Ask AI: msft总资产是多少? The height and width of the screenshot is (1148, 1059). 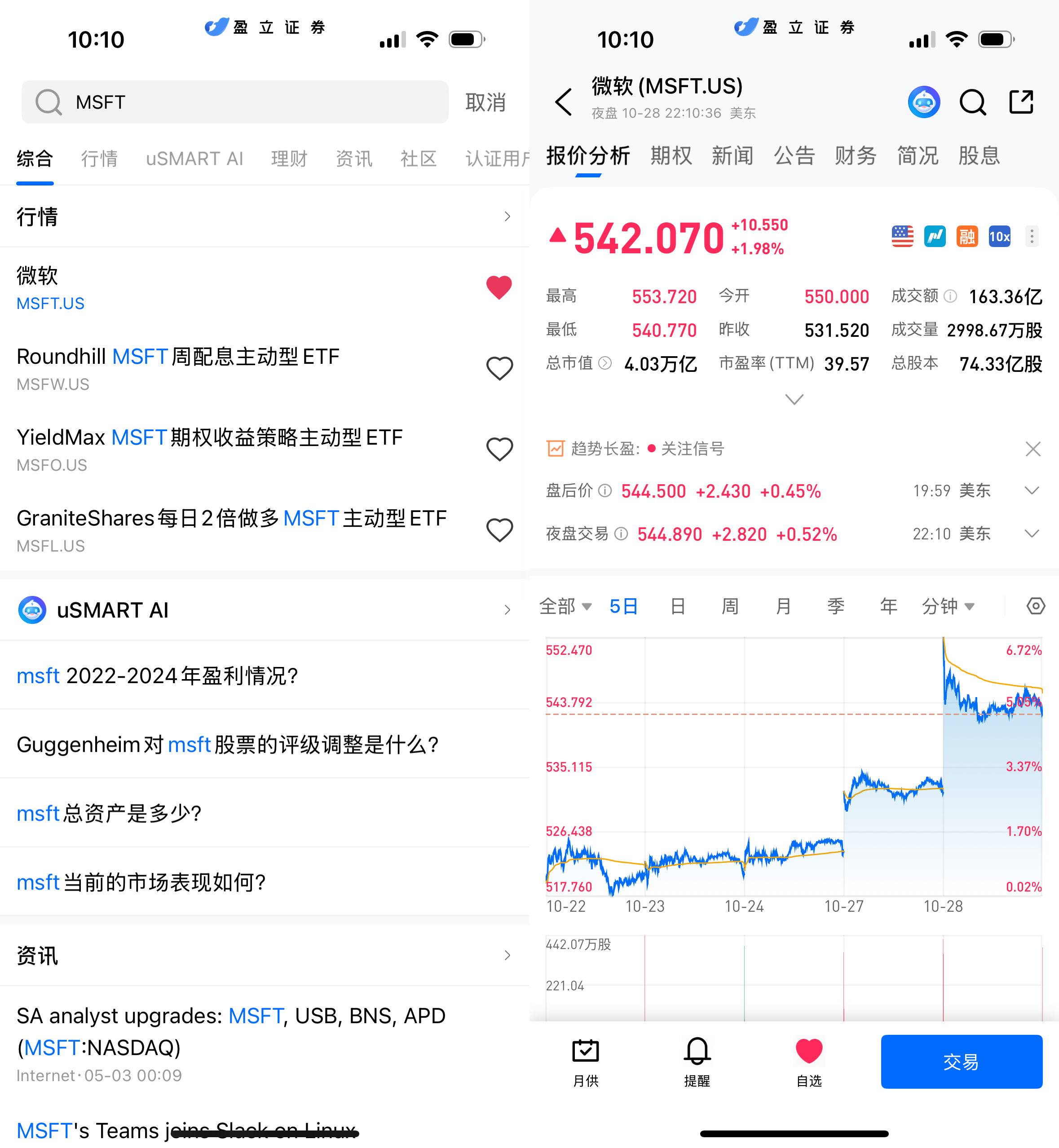pos(109,813)
